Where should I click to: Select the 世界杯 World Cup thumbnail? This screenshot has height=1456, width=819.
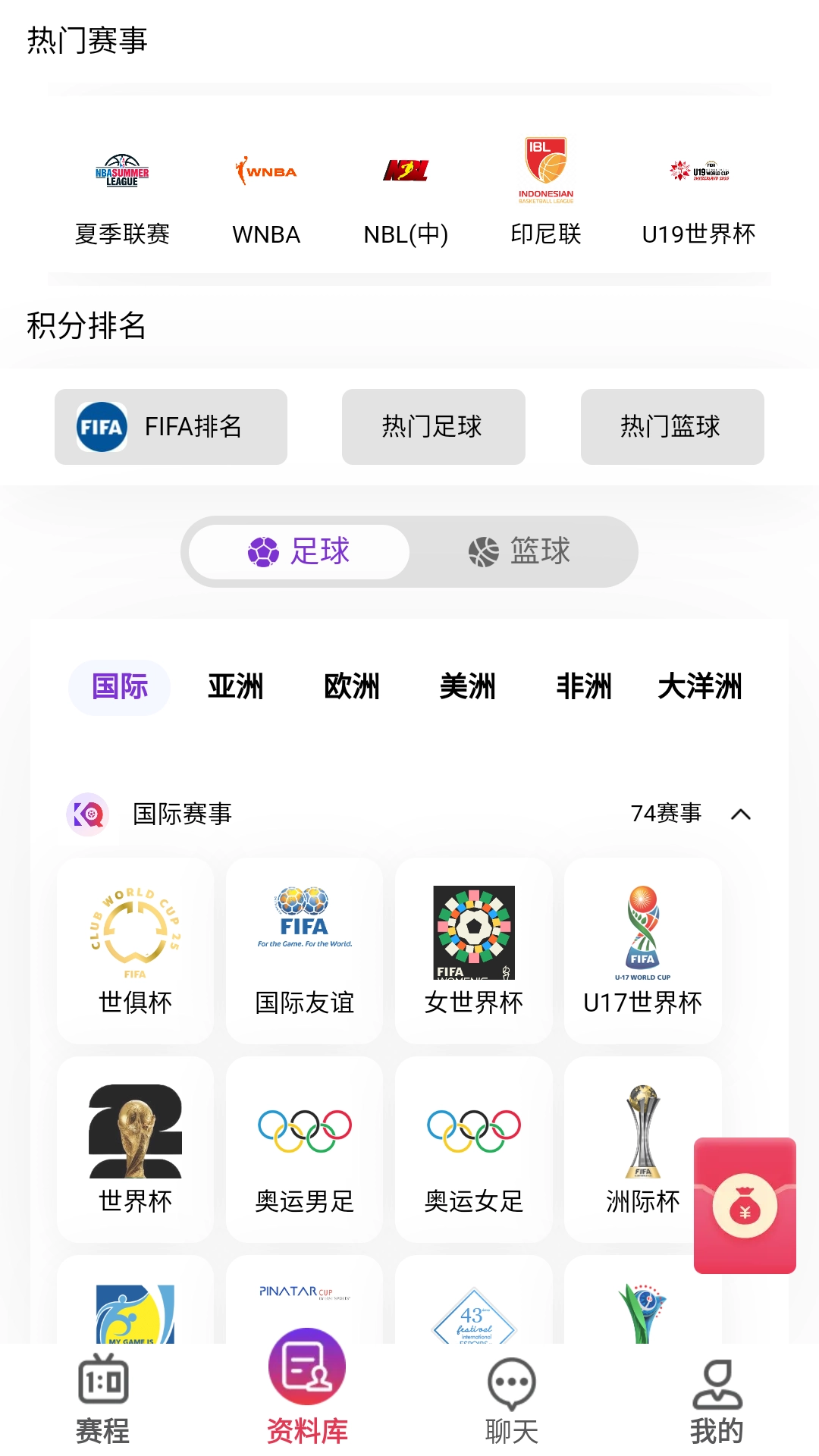[135, 1149]
